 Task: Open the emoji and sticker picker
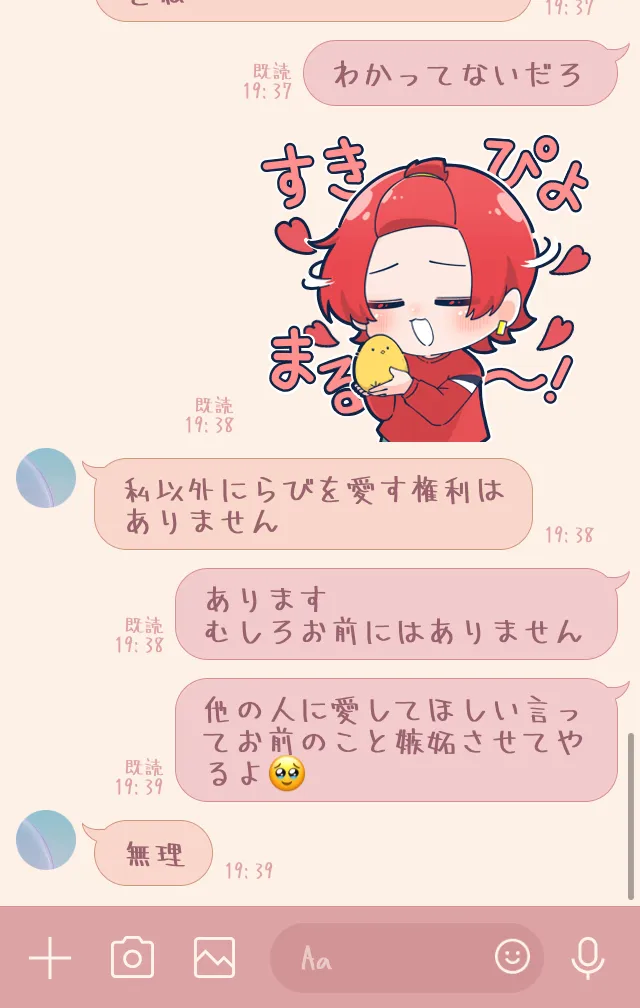[512, 958]
